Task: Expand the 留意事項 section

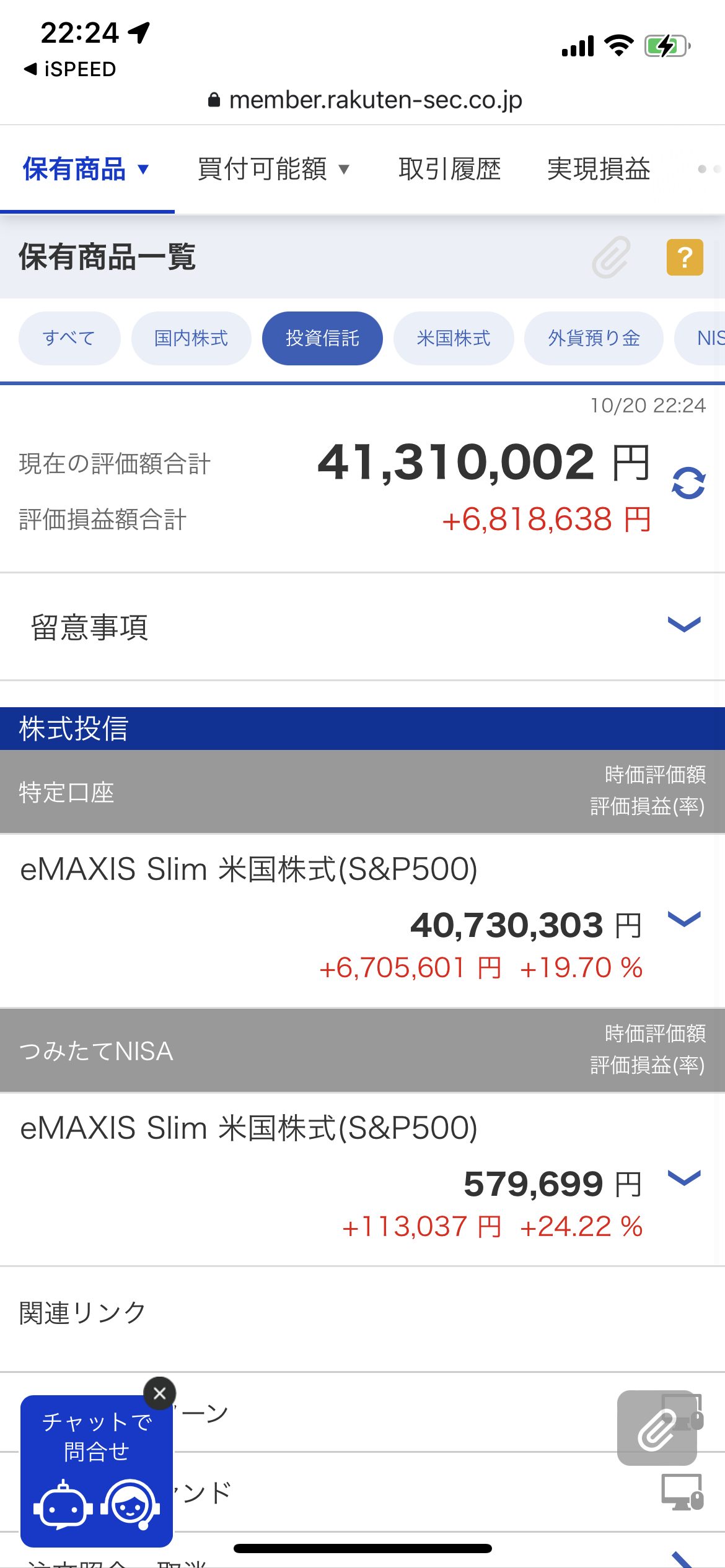Action: pos(683,624)
